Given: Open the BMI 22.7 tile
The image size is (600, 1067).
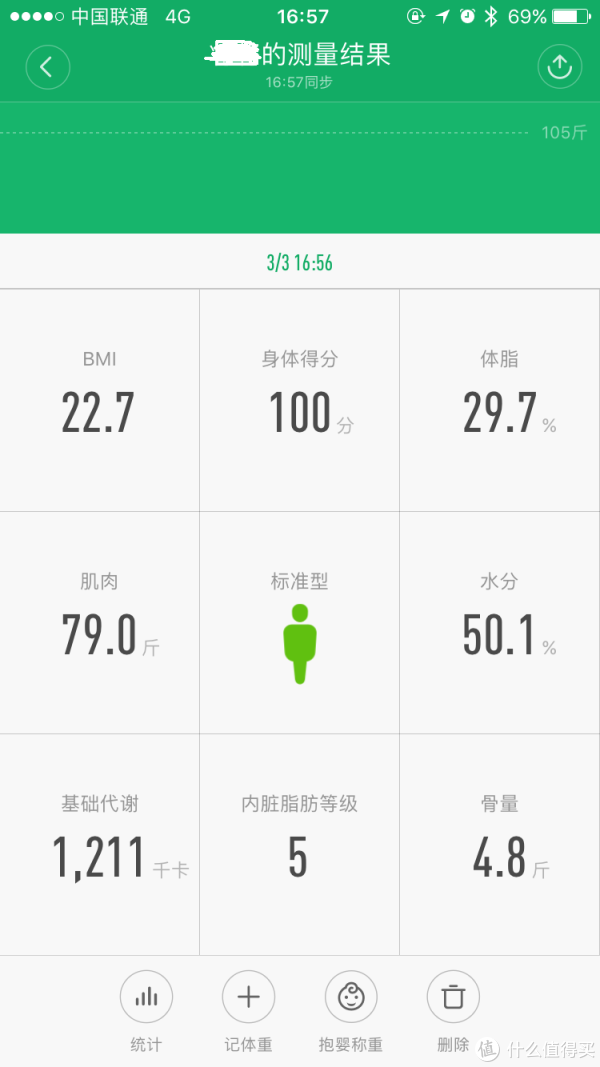Looking at the screenshot, I should tap(99, 400).
